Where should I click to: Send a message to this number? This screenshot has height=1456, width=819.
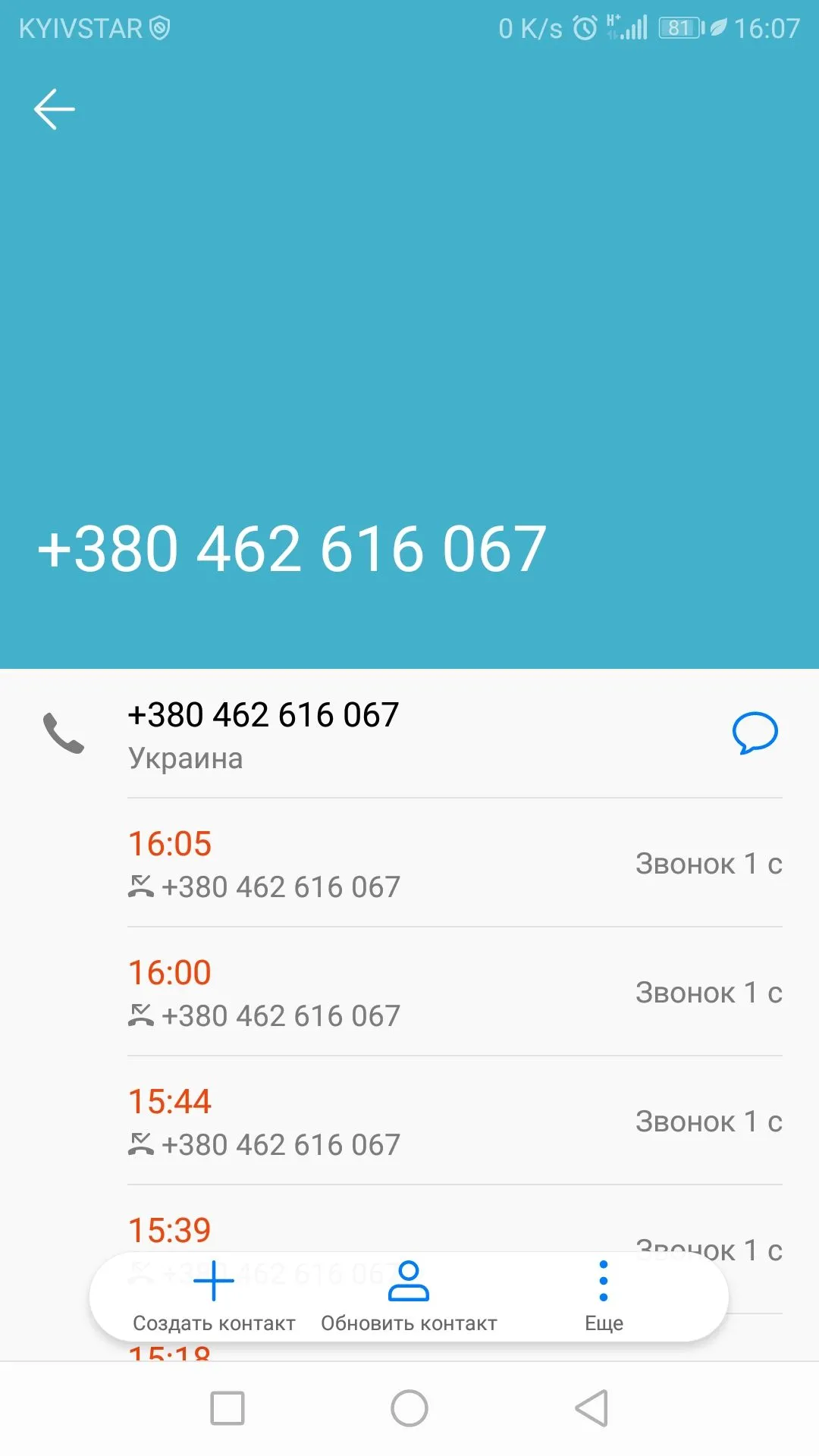click(x=755, y=733)
